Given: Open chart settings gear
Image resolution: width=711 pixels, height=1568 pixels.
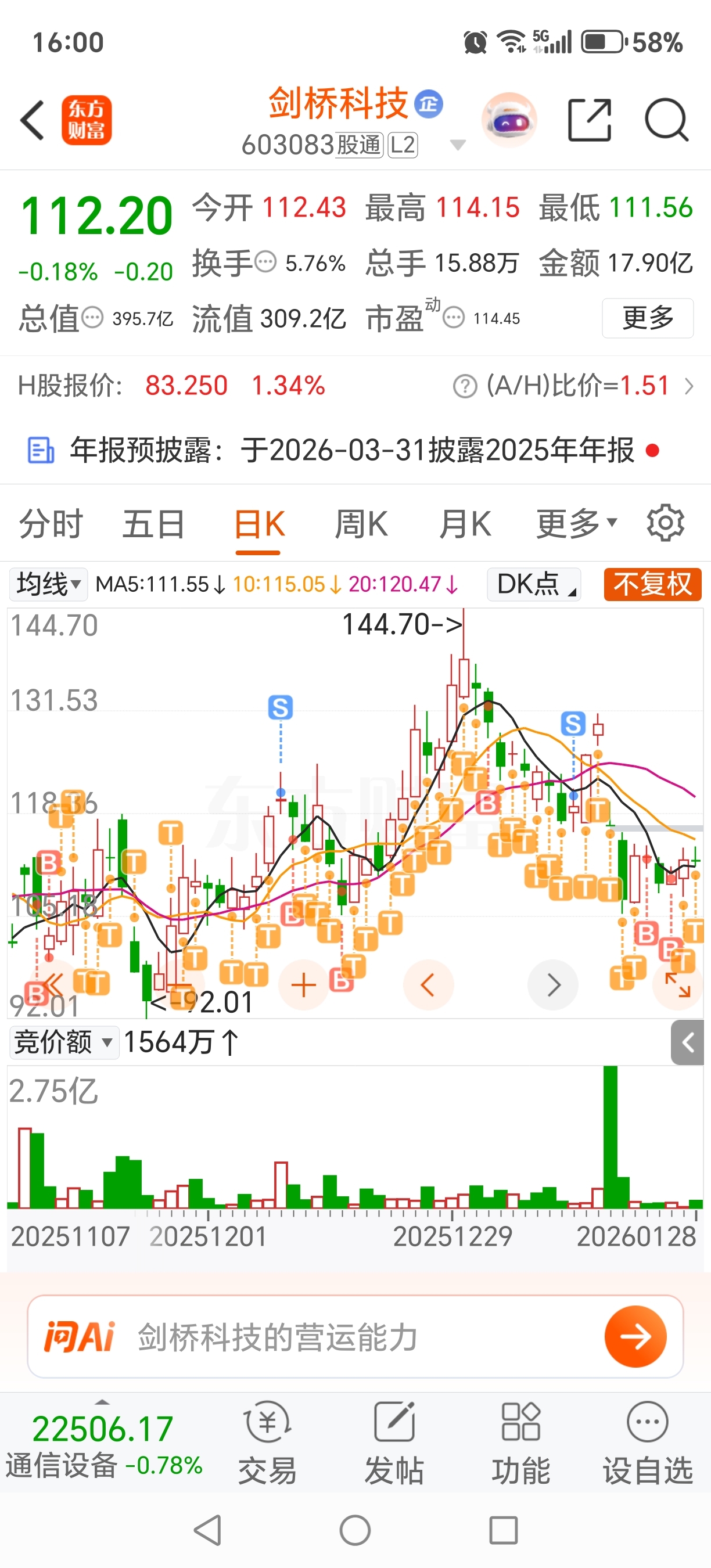Looking at the screenshot, I should coord(665,523).
